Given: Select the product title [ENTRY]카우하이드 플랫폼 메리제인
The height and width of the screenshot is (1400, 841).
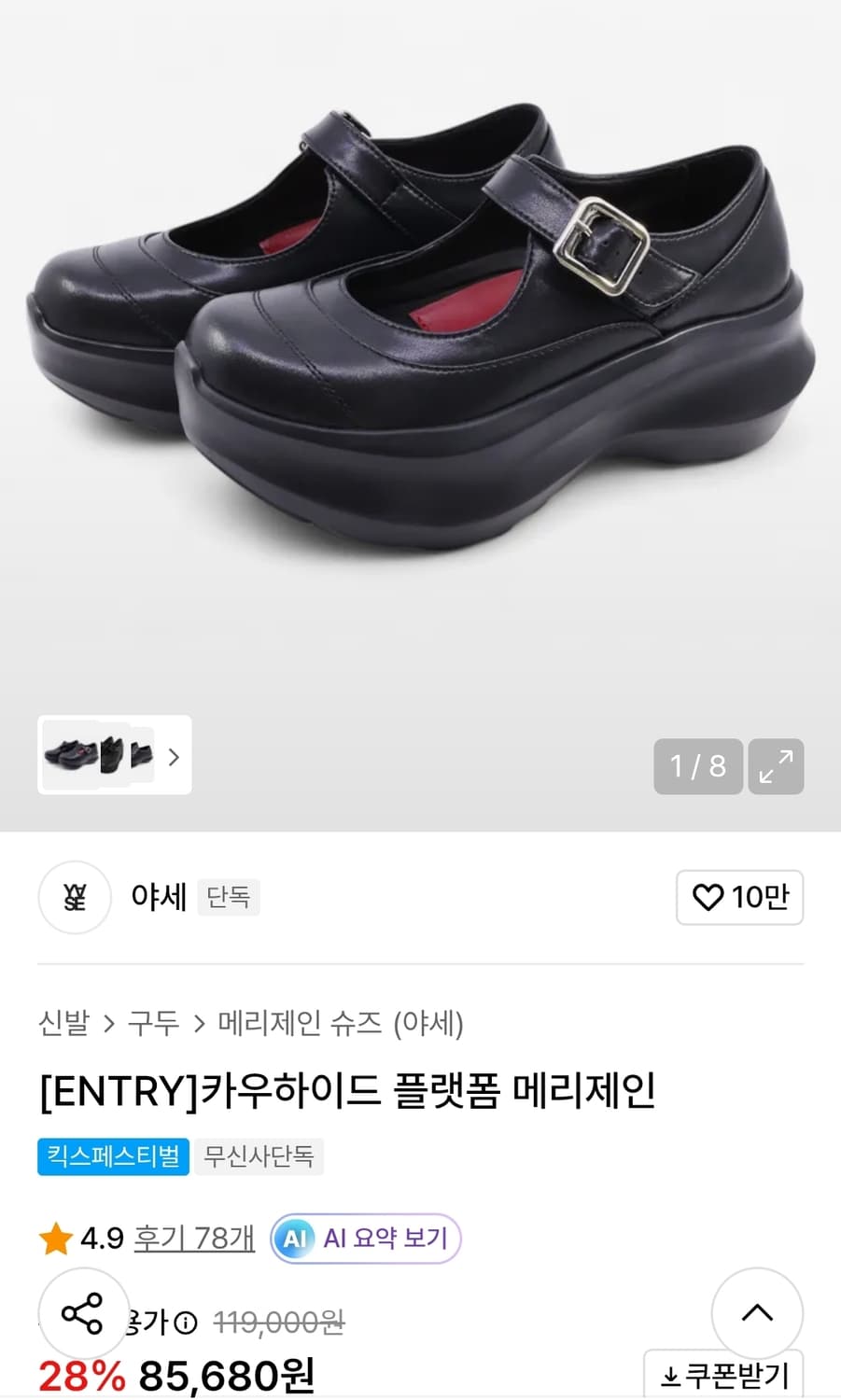Looking at the screenshot, I should coord(343,1090).
